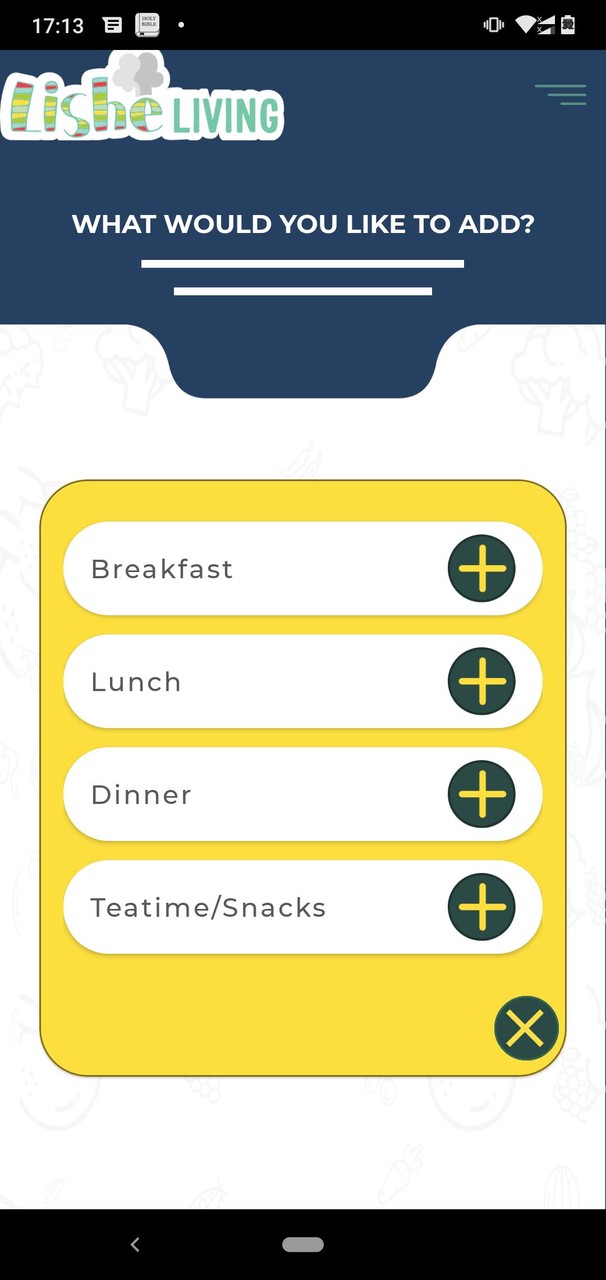Image resolution: width=606 pixels, height=1280 pixels.
Task: Add a Breakfast entry
Action: [481, 569]
